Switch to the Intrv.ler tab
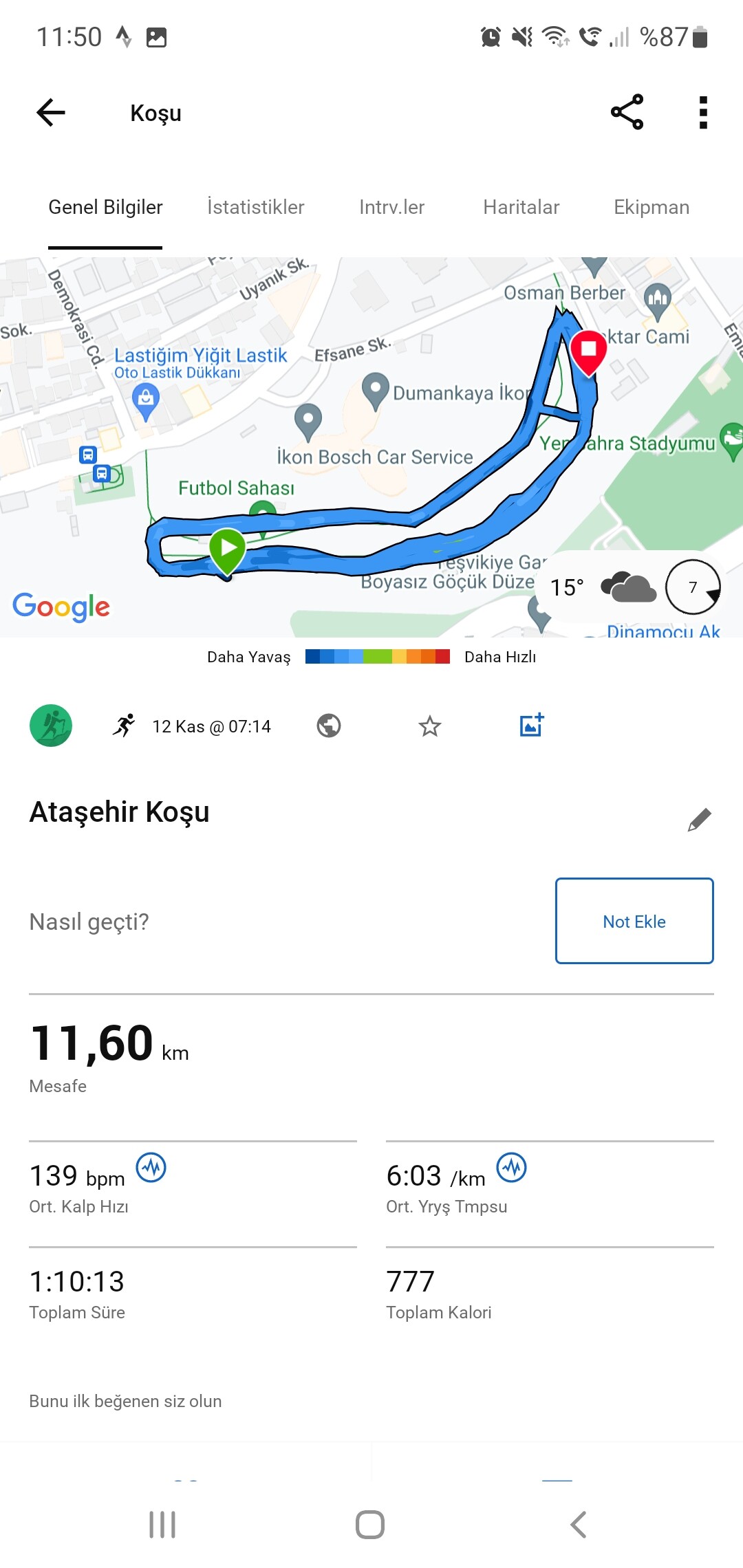The image size is (743, 1568). 391,207
